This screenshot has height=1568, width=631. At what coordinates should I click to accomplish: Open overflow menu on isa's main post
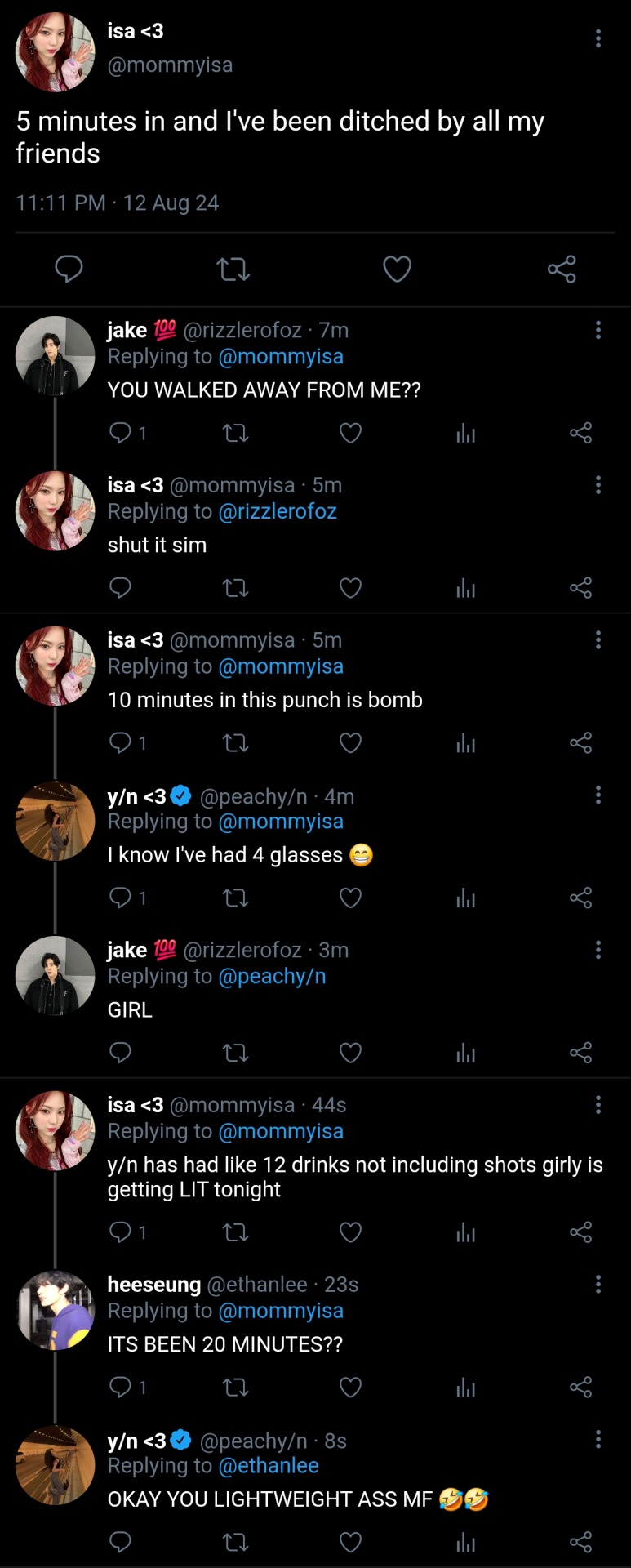(x=598, y=38)
